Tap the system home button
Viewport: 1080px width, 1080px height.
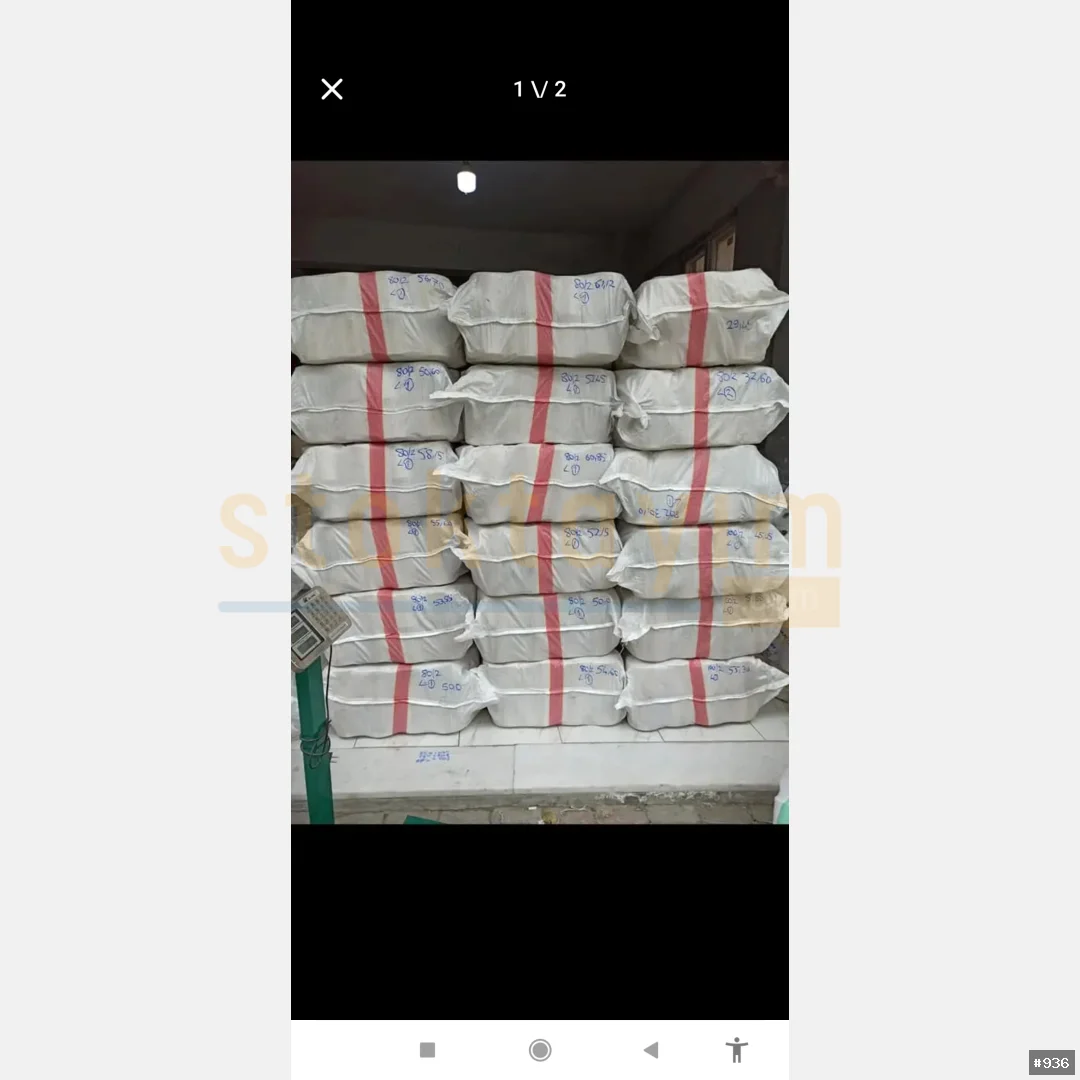click(540, 1050)
